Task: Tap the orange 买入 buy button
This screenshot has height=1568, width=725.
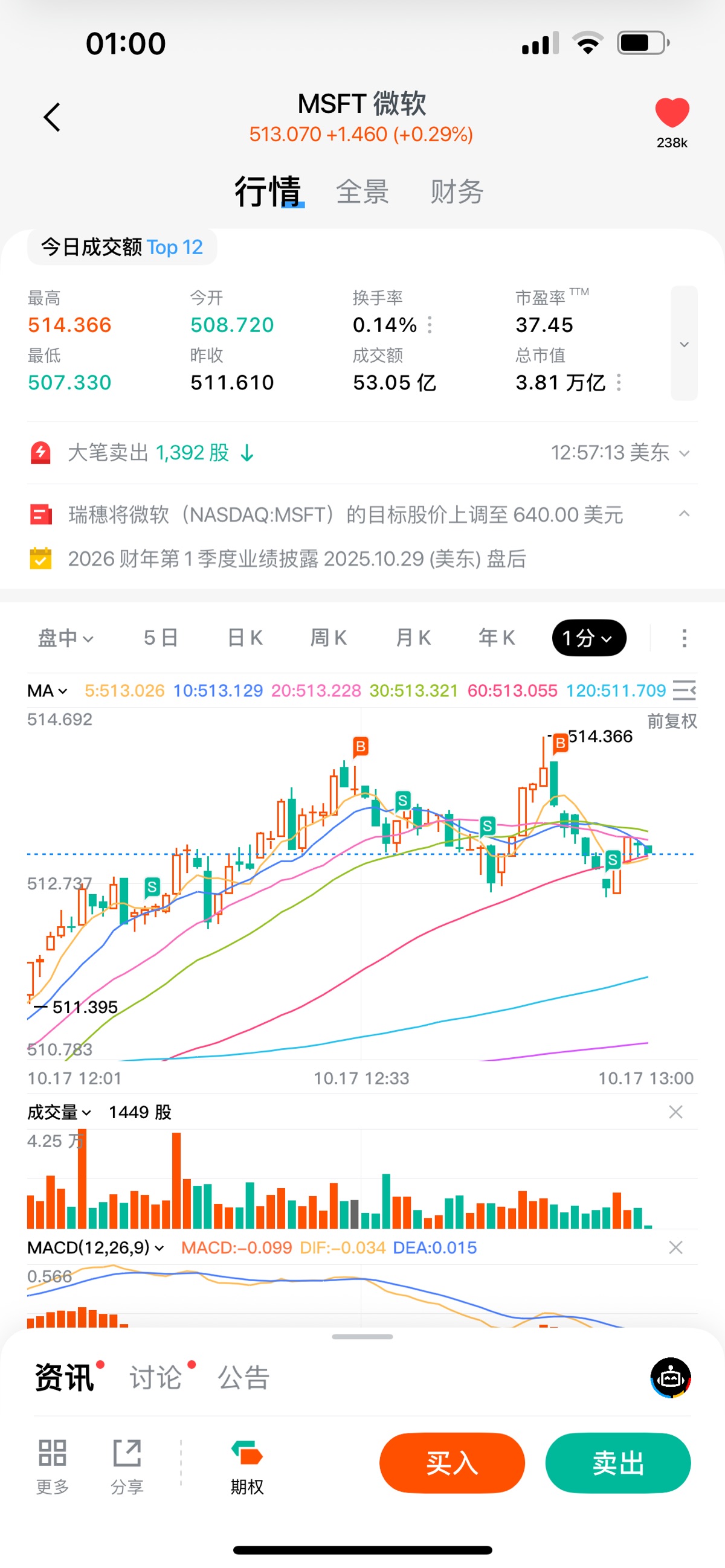Action: tap(452, 1463)
